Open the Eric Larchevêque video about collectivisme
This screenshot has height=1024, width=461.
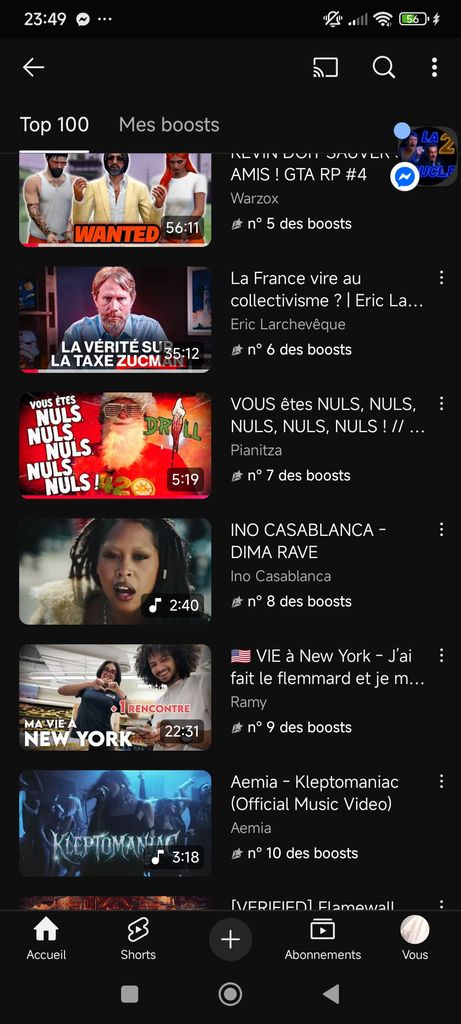pos(115,319)
